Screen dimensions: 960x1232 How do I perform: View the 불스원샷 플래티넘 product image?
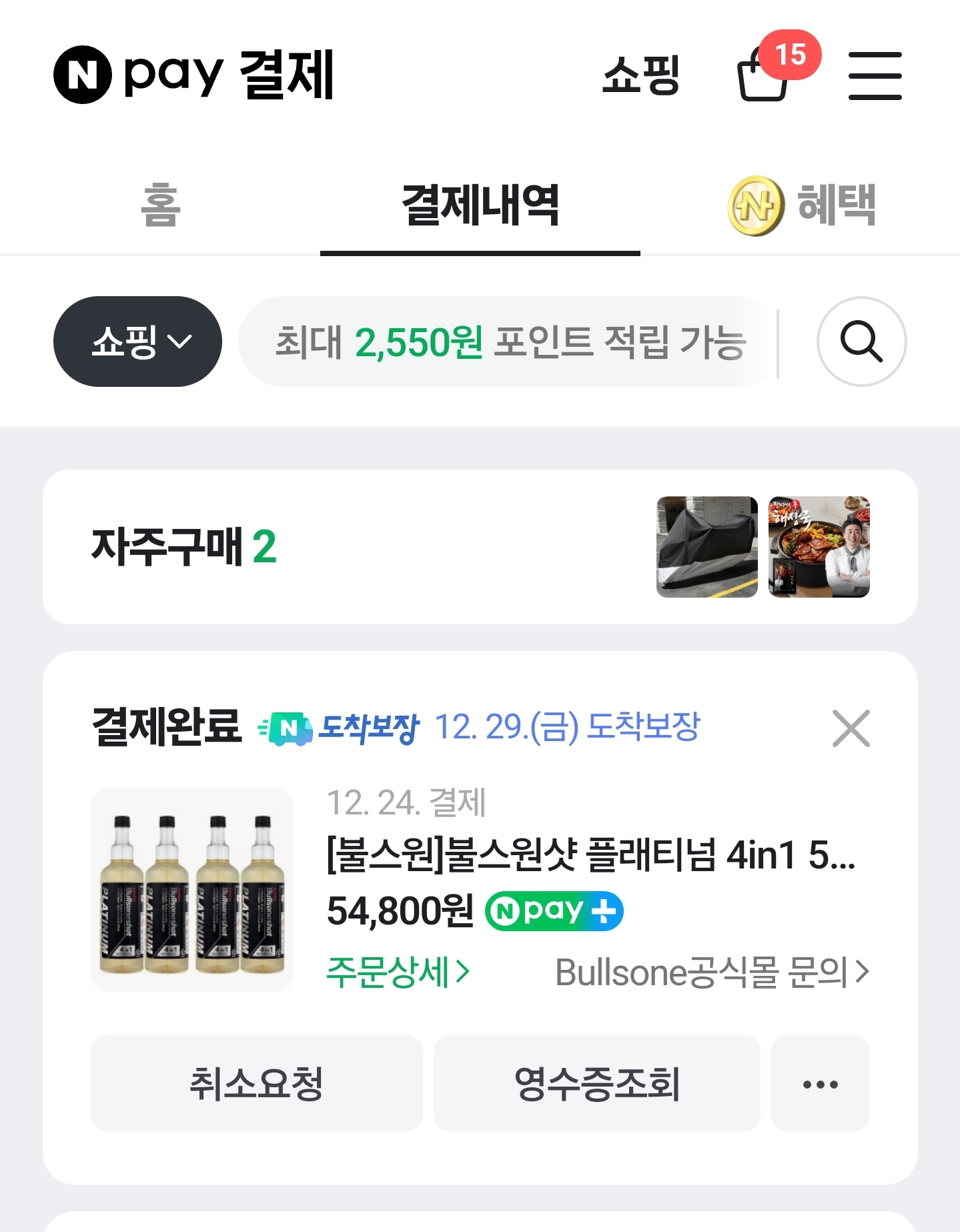pyautogui.click(x=192, y=890)
